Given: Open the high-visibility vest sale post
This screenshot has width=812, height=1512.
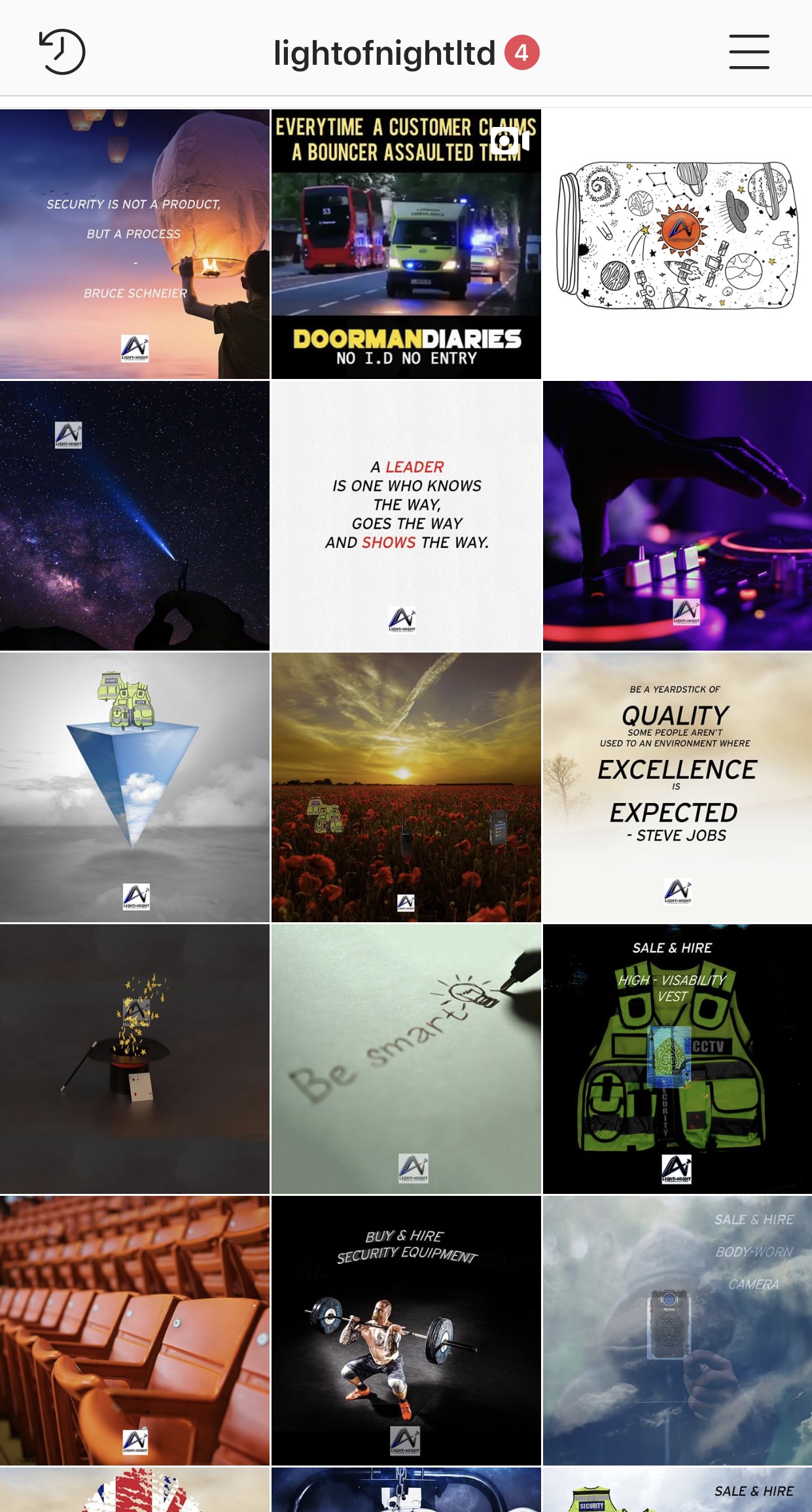Looking at the screenshot, I should (678, 1059).
